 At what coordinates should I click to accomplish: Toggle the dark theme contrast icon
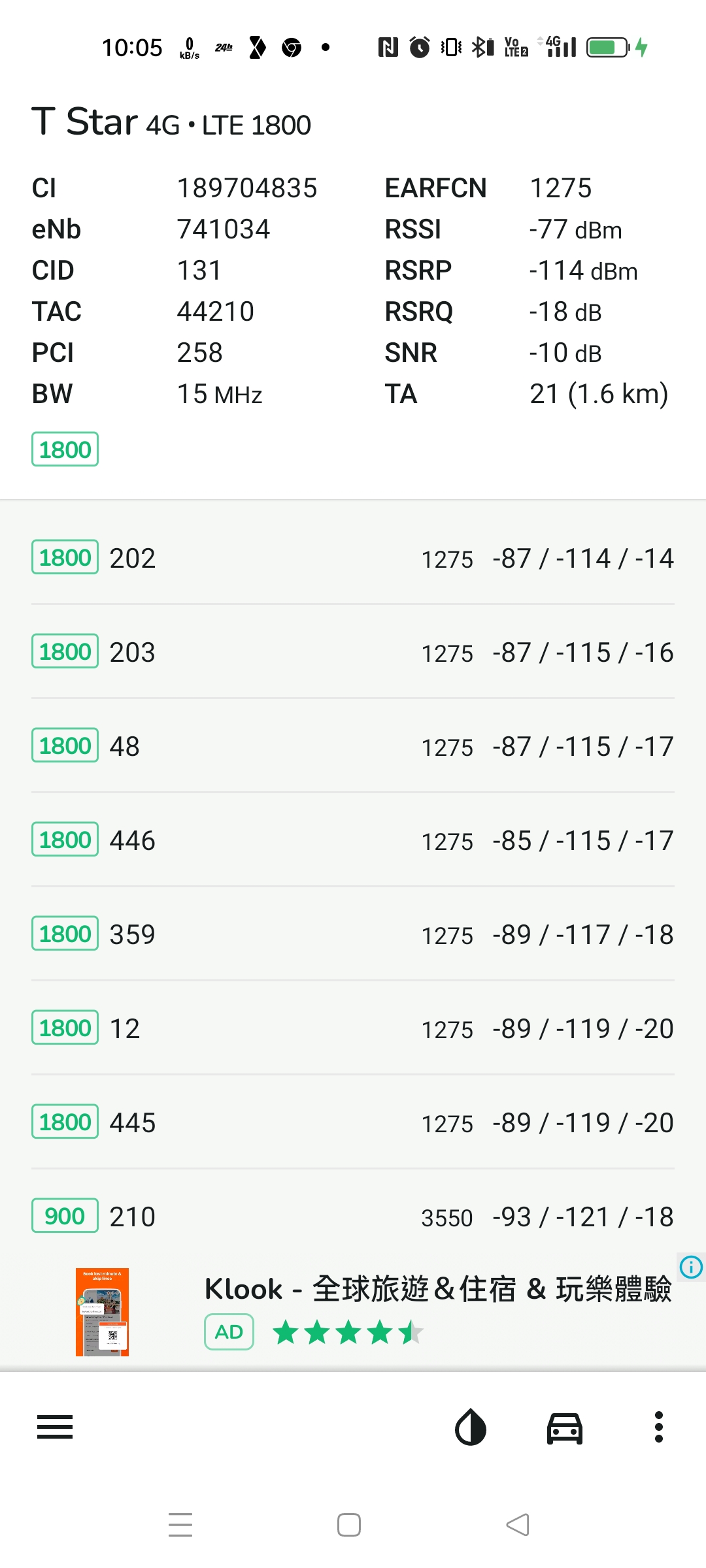point(471,1428)
